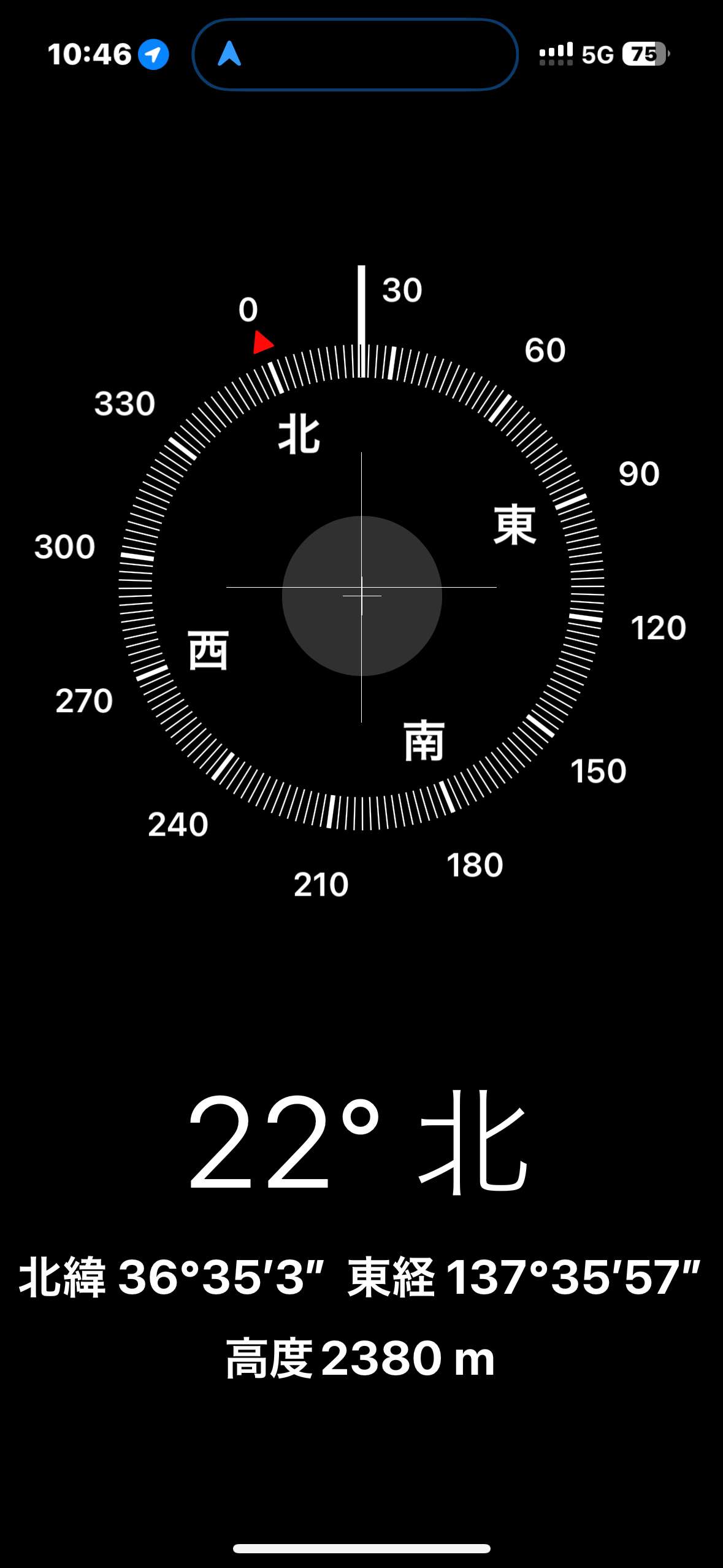The height and width of the screenshot is (1568, 723).
Task: Tap the compass dial to lock the bearing
Action: pyautogui.click(x=361, y=588)
